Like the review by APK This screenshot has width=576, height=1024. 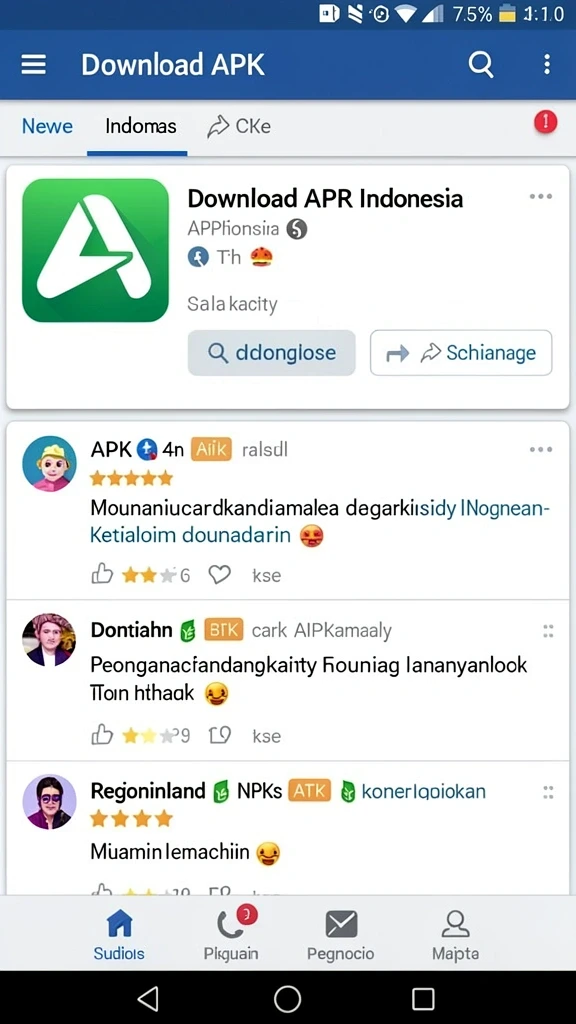click(x=102, y=575)
